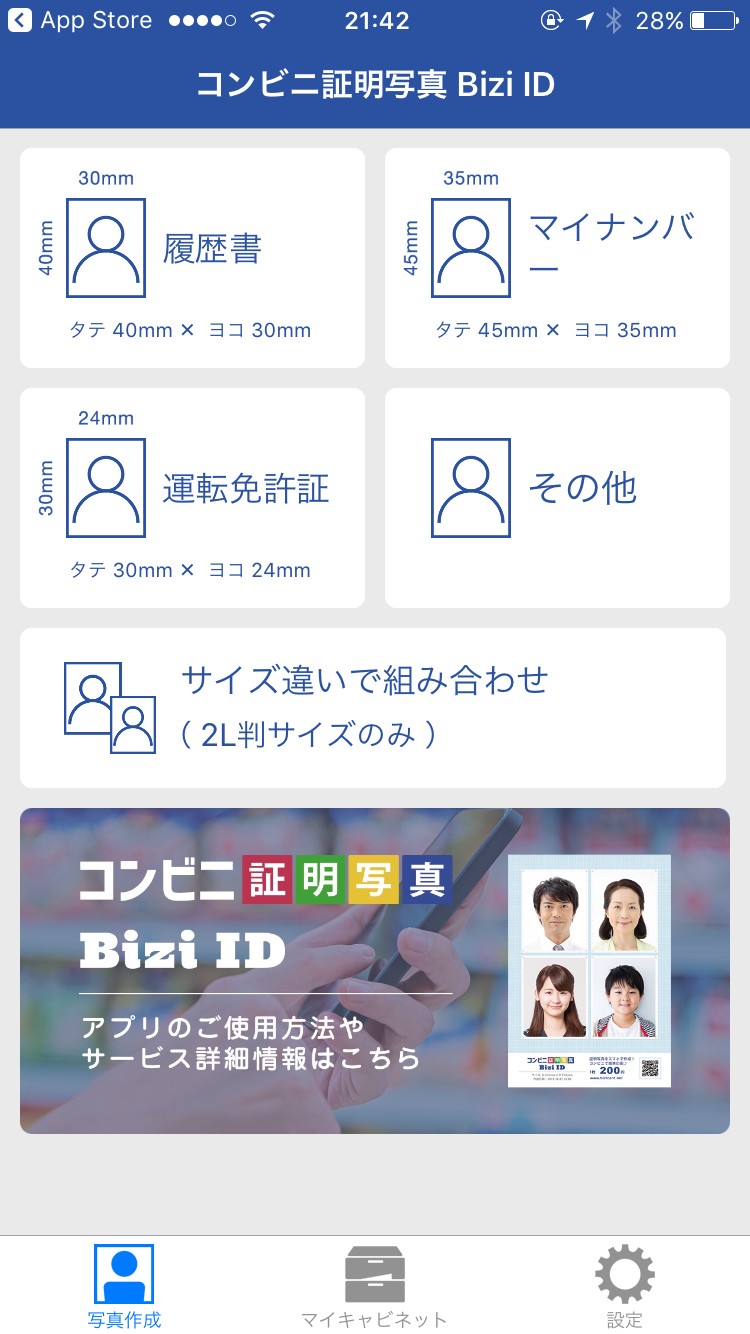Open the 運転免許証 photo size option

pos(192,498)
